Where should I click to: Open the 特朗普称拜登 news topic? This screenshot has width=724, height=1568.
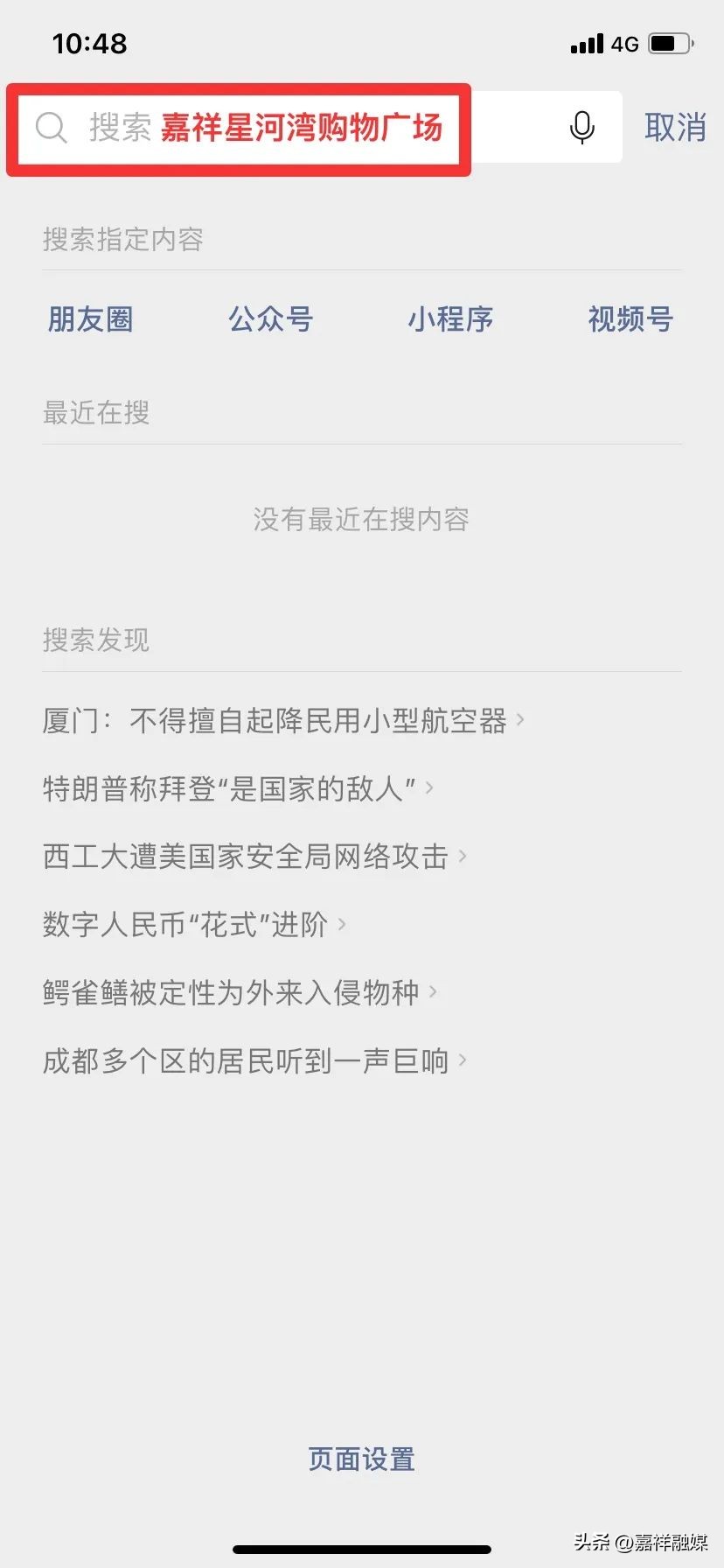[229, 787]
